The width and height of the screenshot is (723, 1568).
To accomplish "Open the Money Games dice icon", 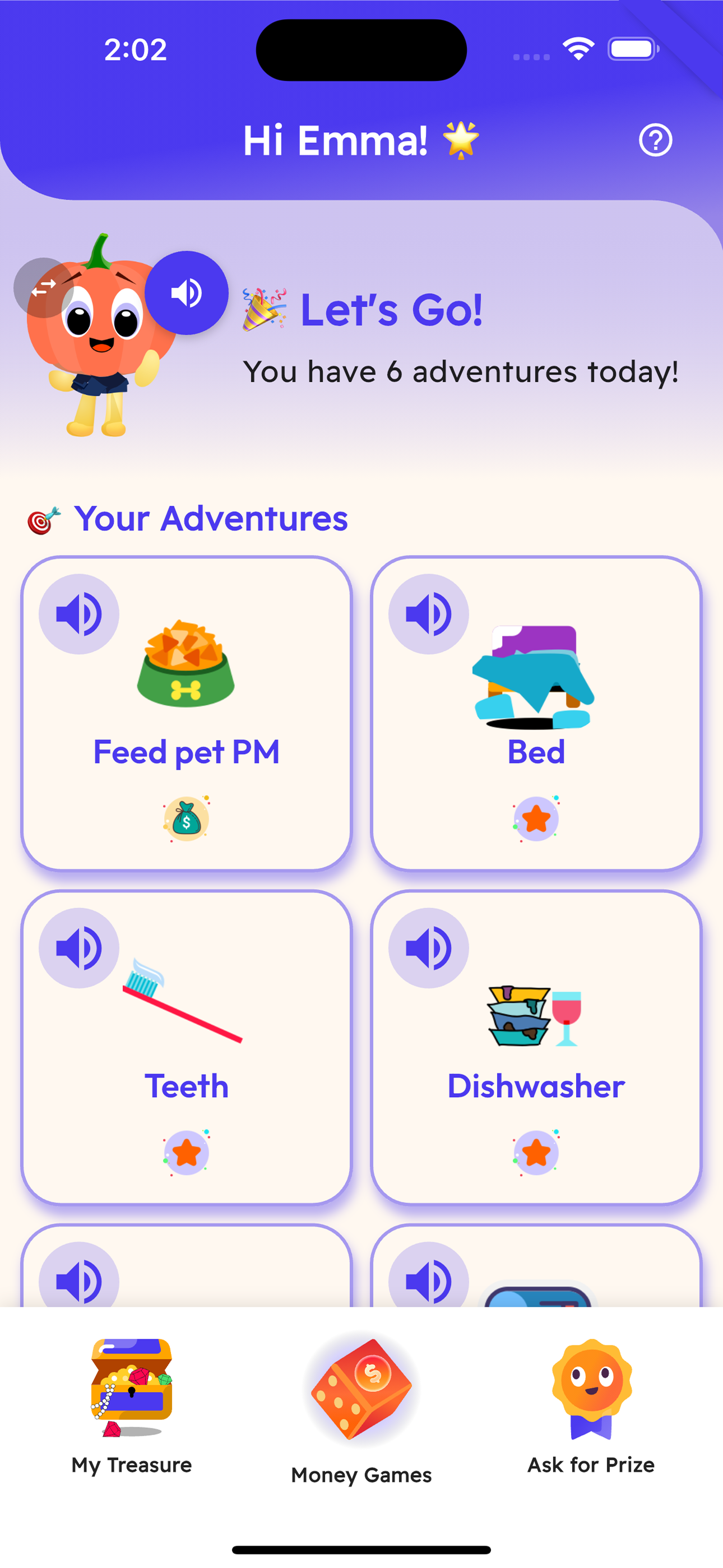I will tap(361, 1388).
